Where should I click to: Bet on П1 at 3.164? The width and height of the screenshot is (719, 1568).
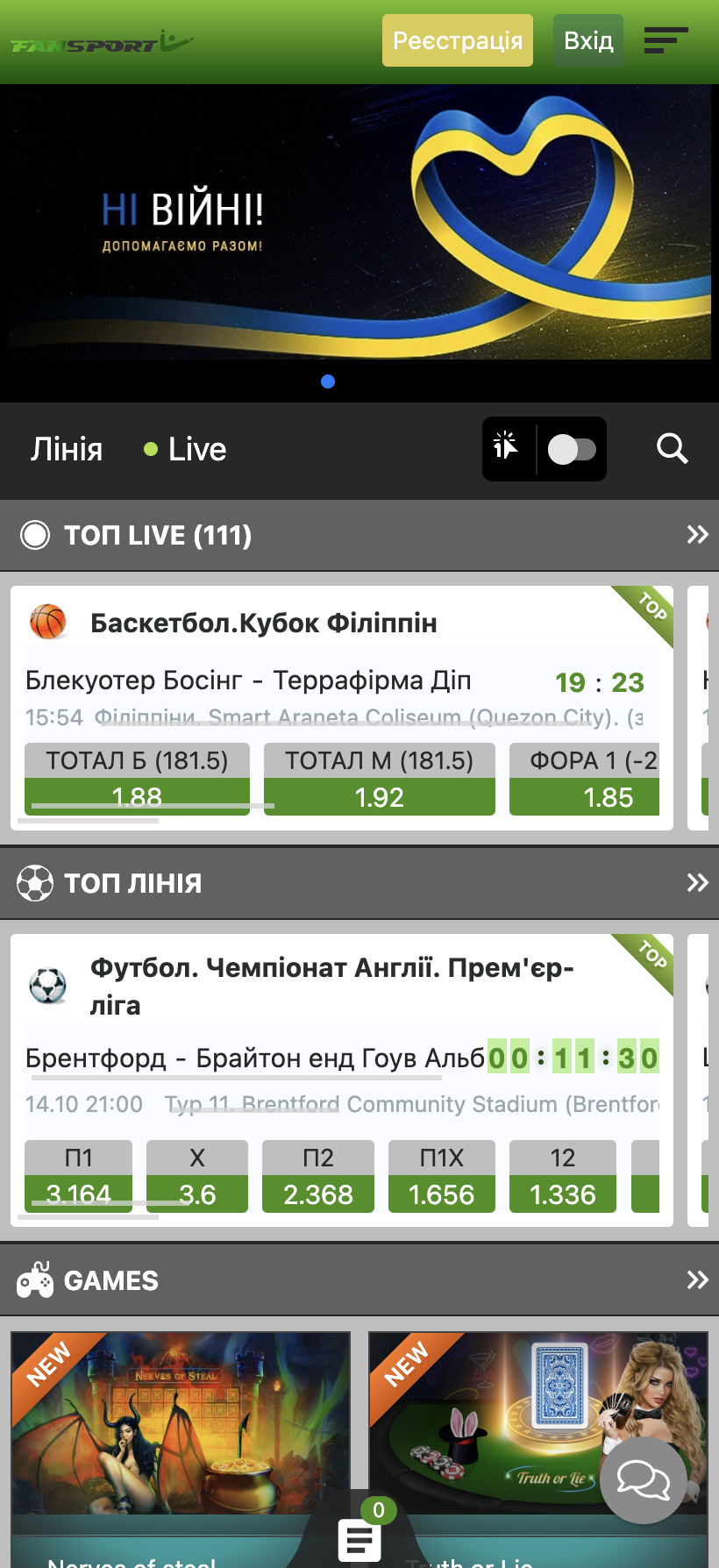[x=78, y=1177]
